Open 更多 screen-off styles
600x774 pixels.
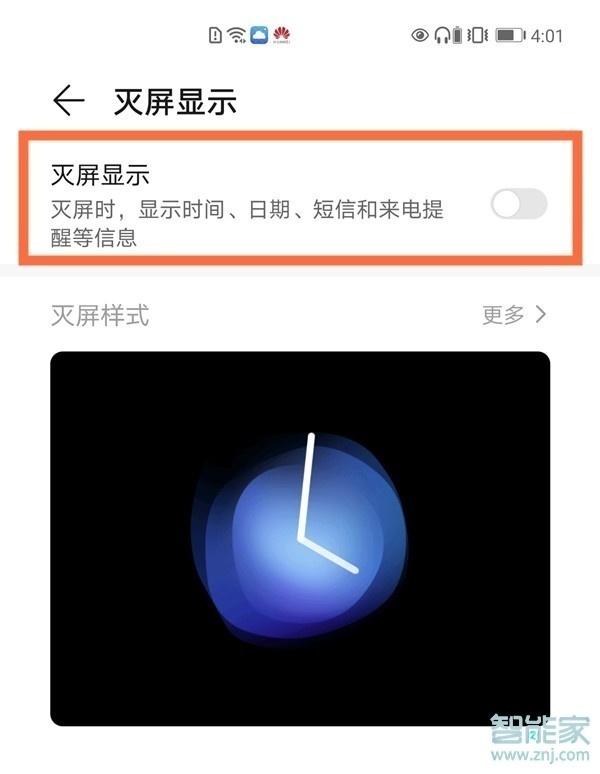point(514,315)
